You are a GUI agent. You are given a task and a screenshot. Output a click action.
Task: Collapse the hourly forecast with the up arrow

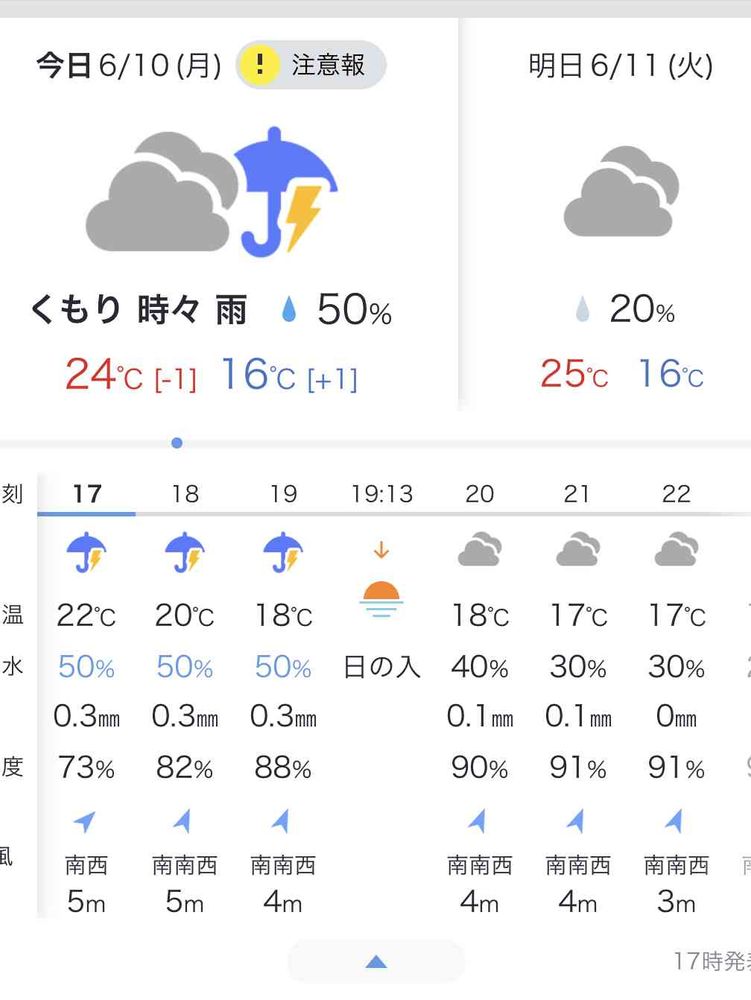pos(376,962)
